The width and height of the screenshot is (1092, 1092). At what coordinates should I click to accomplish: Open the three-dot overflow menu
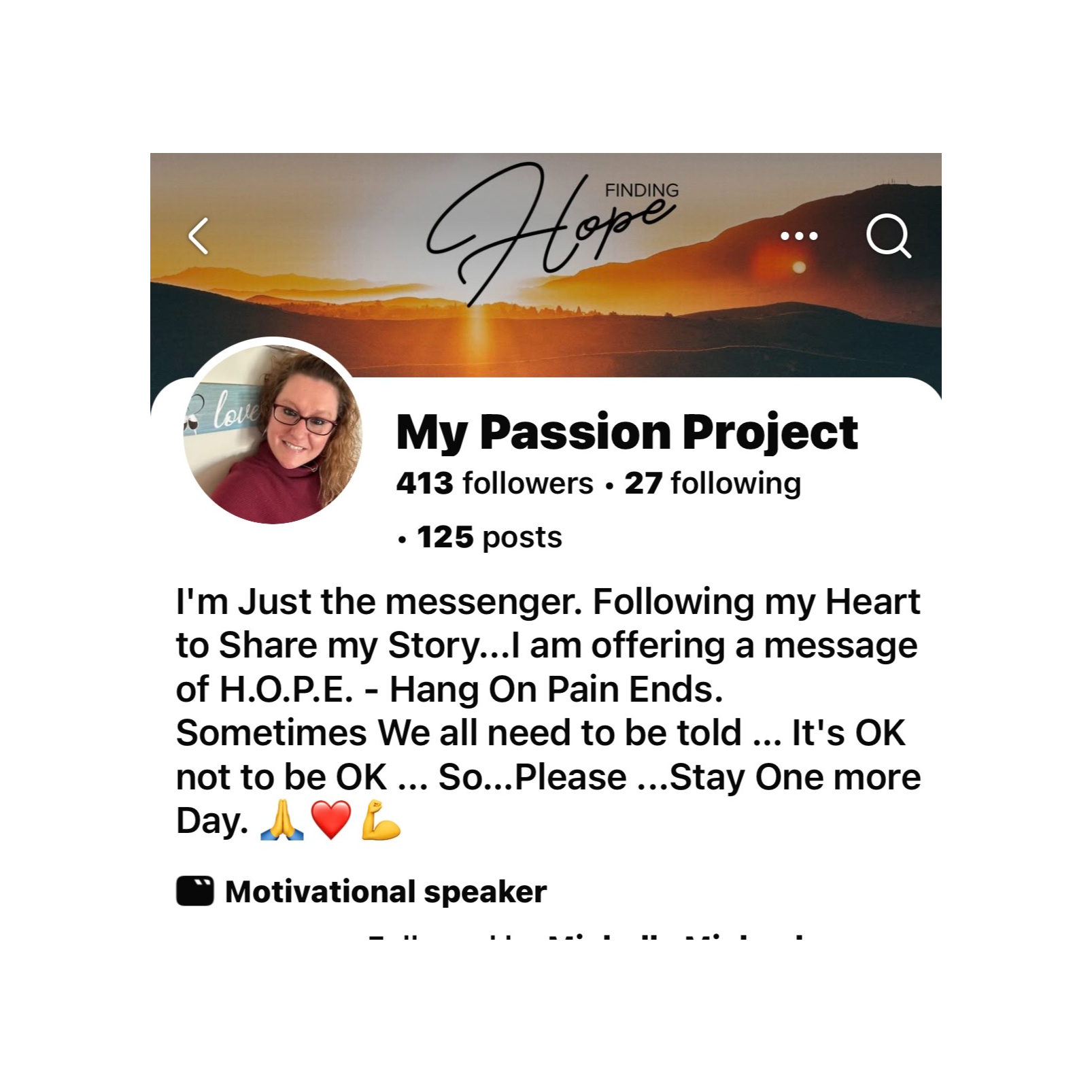799,237
